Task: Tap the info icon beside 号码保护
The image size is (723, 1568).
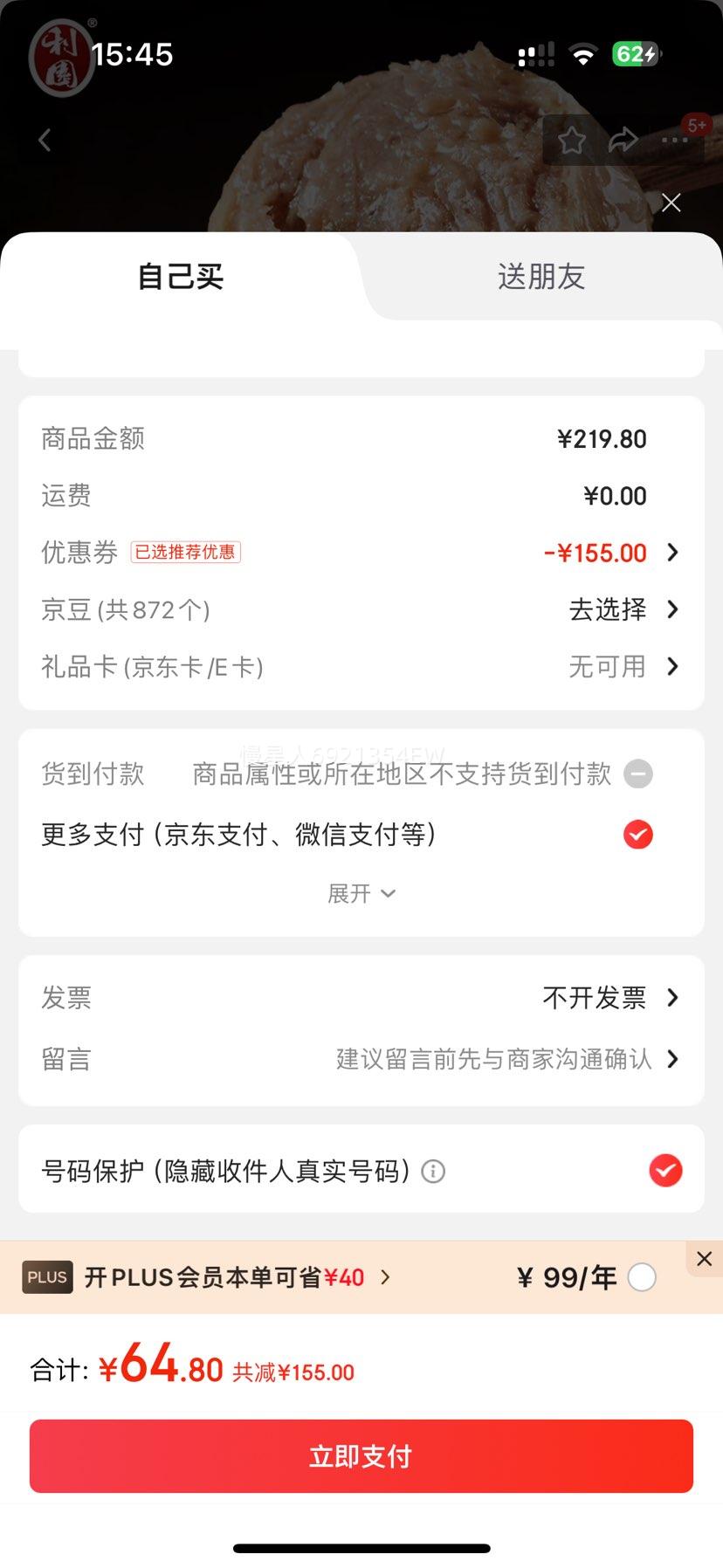Action: 433,1172
